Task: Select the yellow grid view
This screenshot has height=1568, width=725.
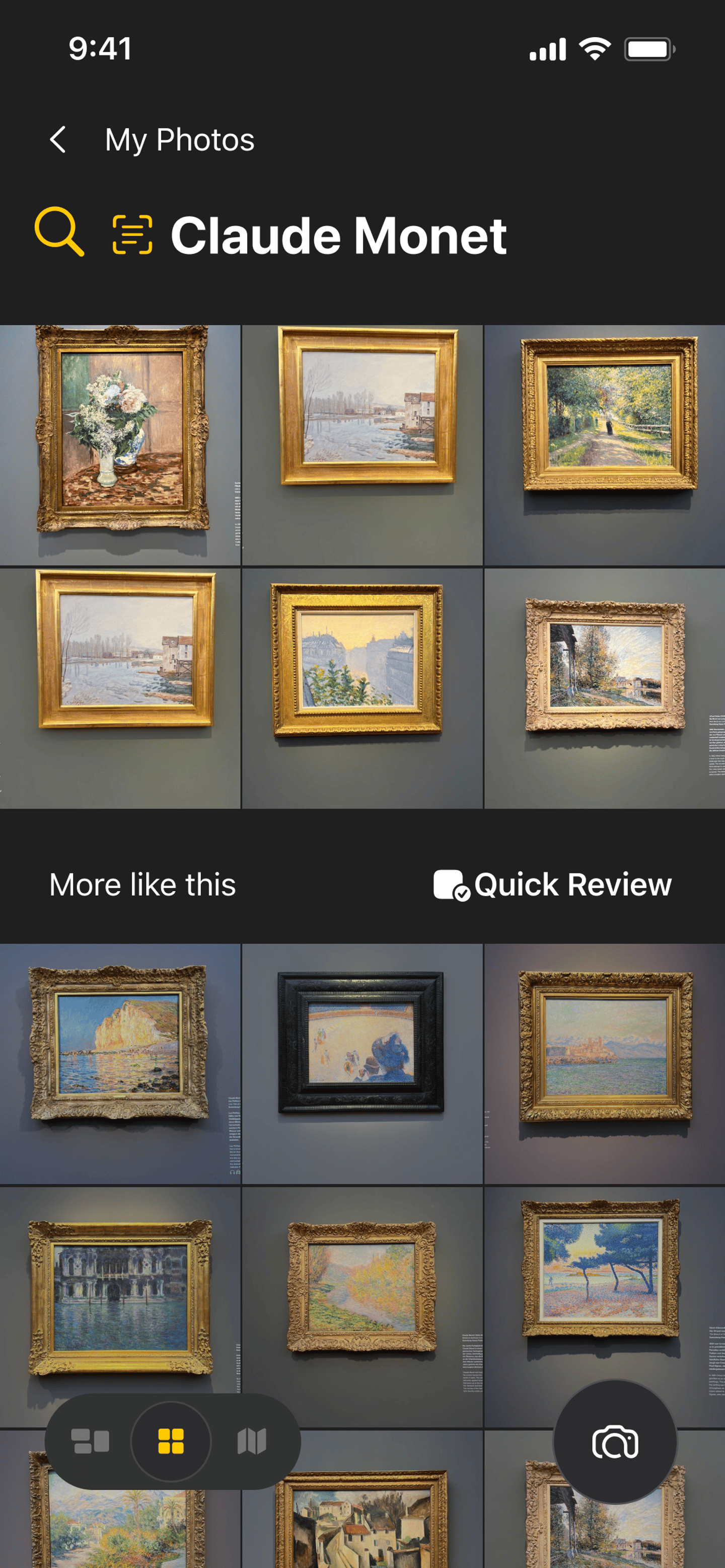Action: tap(171, 1441)
